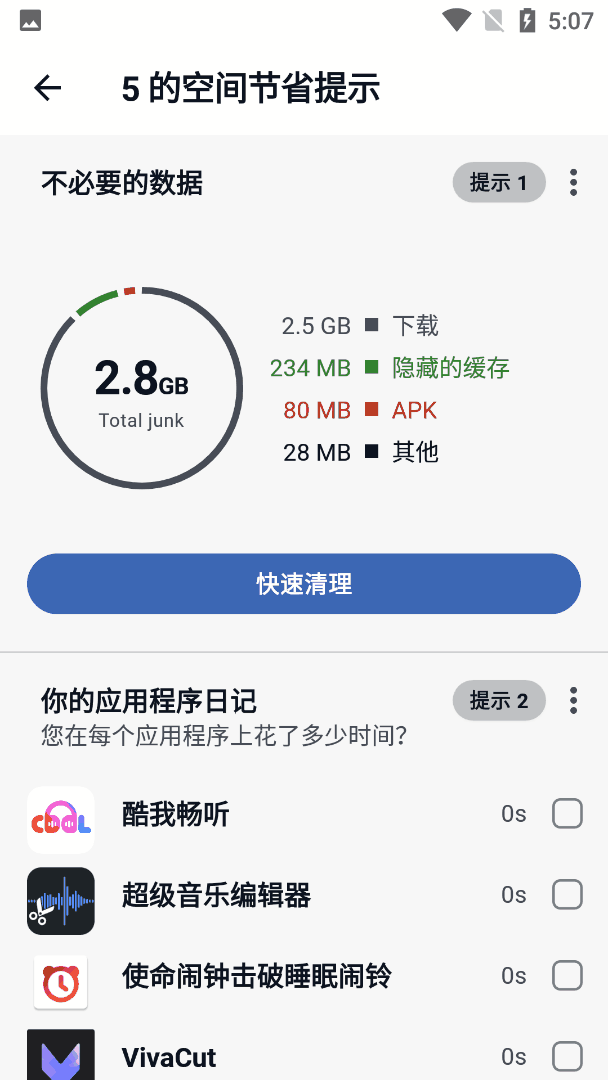Open overflow menu for 不必要的数据
Viewport: 608px width, 1080px height.
click(x=573, y=183)
